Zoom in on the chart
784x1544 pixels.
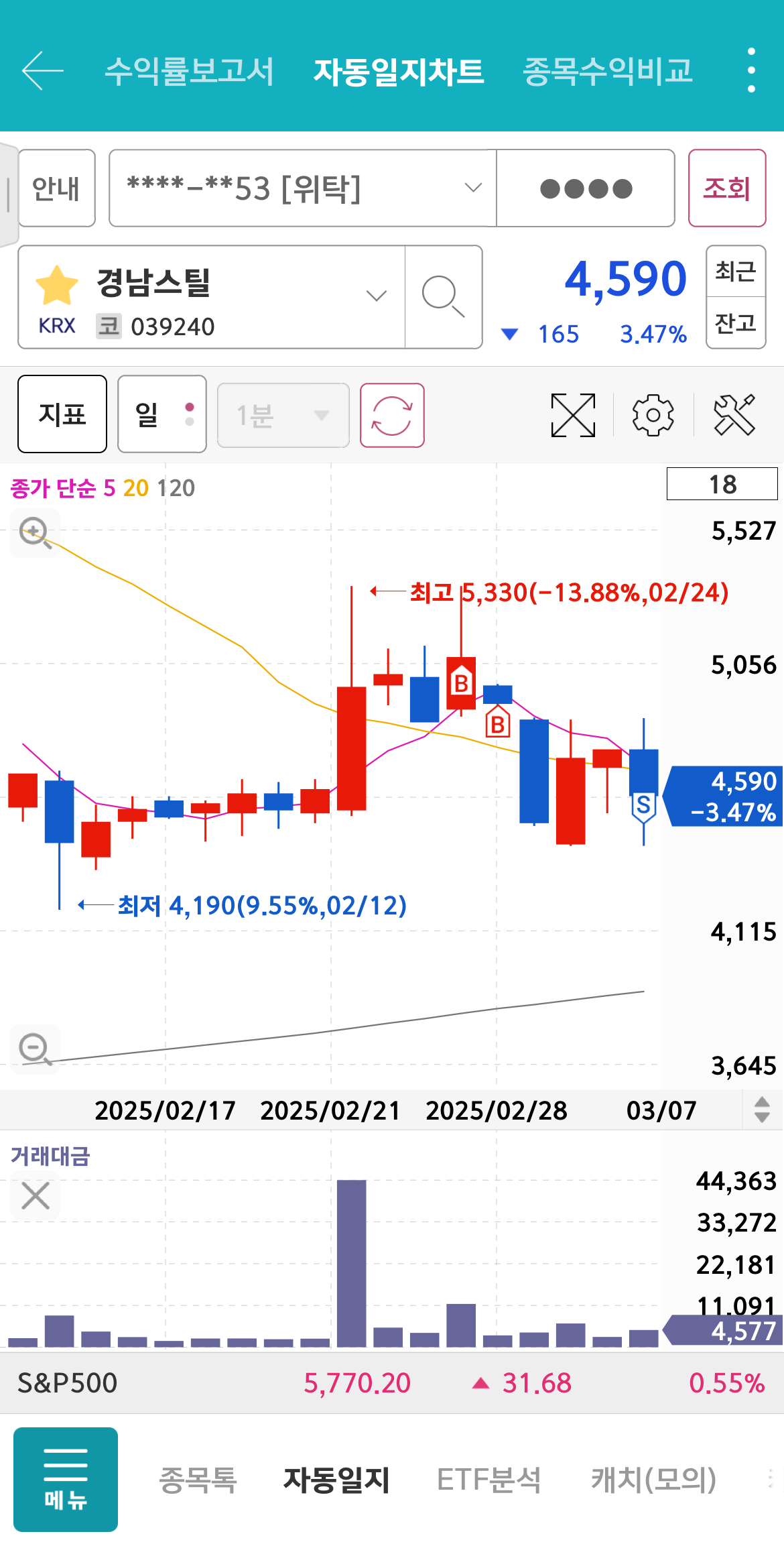point(35,533)
